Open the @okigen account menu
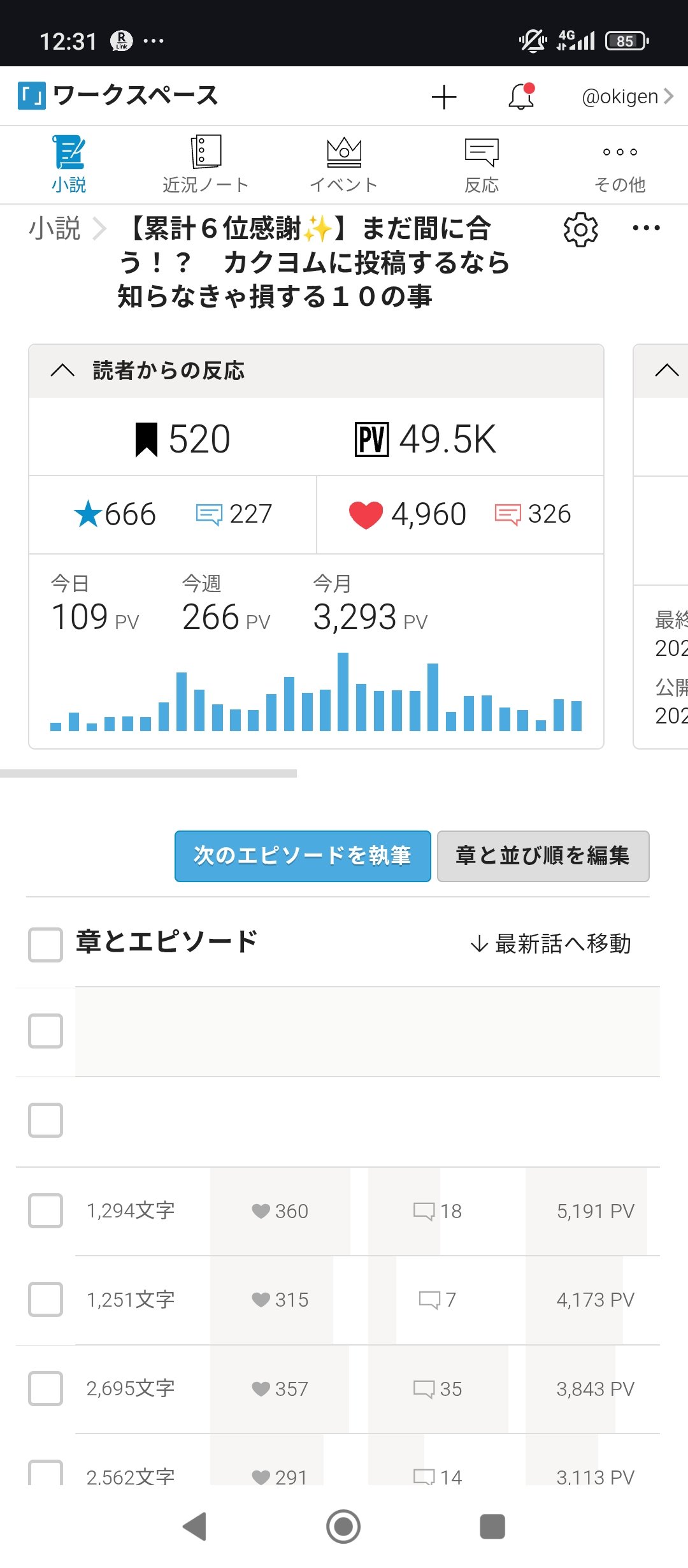The width and height of the screenshot is (688, 1568). click(627, 97)
